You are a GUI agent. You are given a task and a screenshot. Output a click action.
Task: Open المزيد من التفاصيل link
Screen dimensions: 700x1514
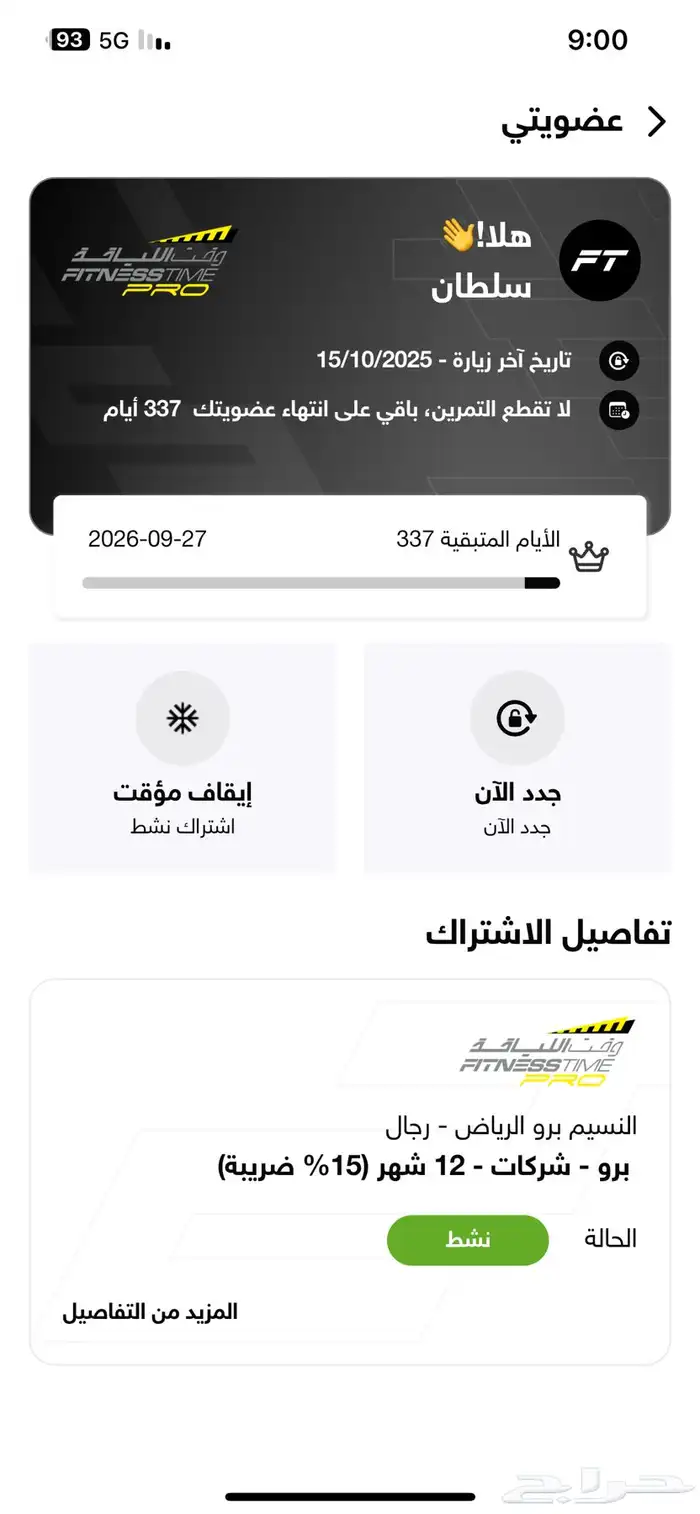[x=150, y=1311]
